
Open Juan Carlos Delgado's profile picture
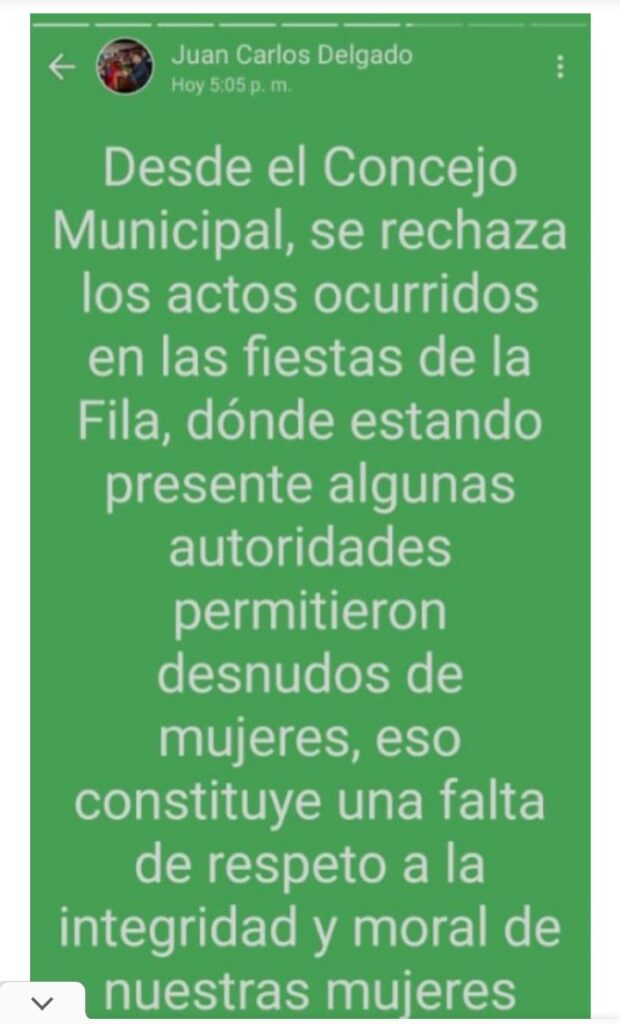coord(124,67)
